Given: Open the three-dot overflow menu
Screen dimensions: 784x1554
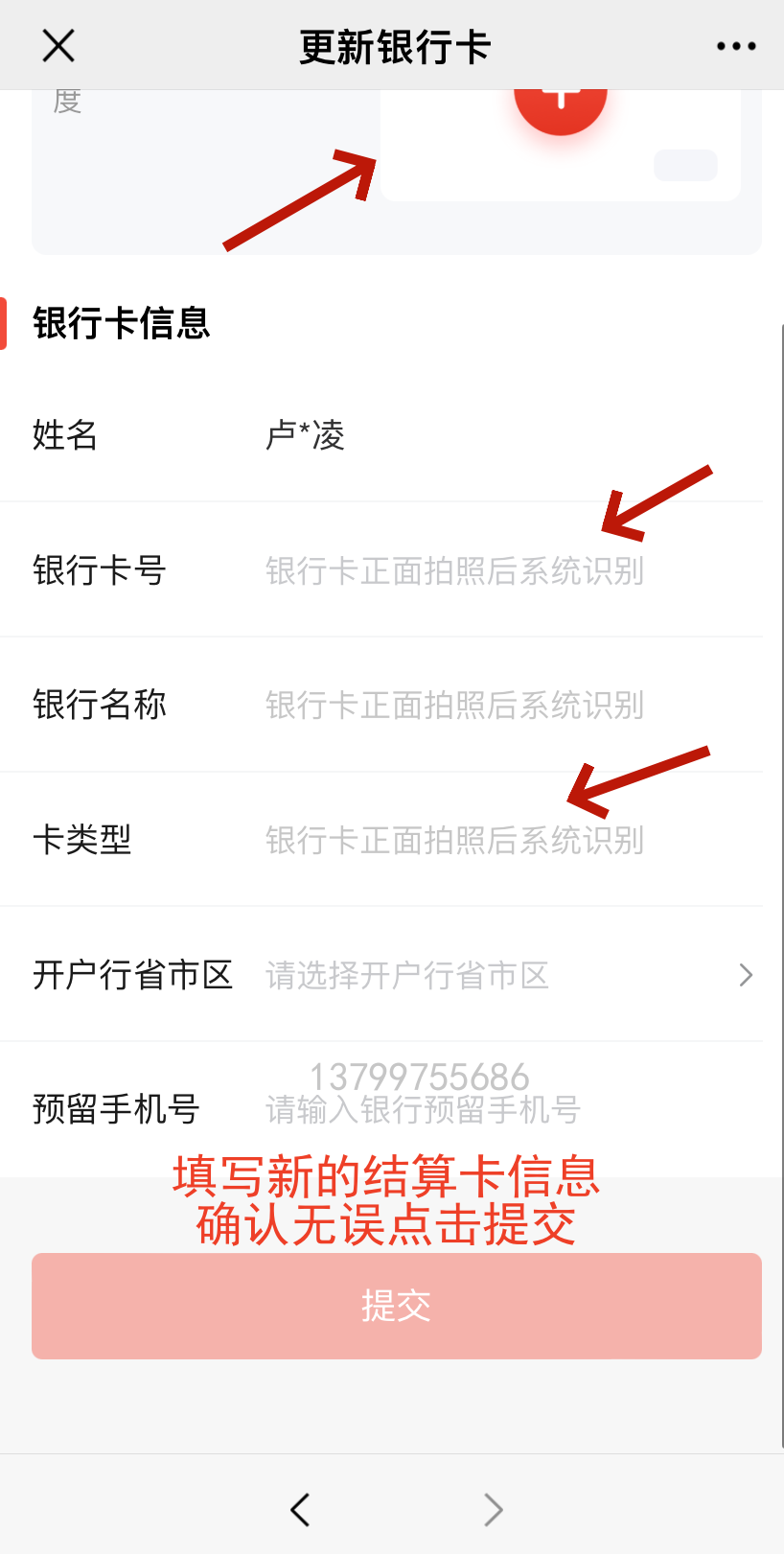Looking at the screenshot, I should (736, 46).
